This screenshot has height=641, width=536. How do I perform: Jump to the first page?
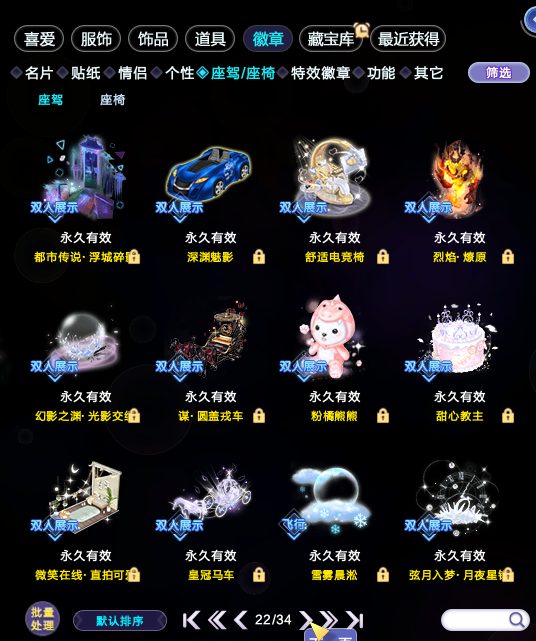coord(191,620)
